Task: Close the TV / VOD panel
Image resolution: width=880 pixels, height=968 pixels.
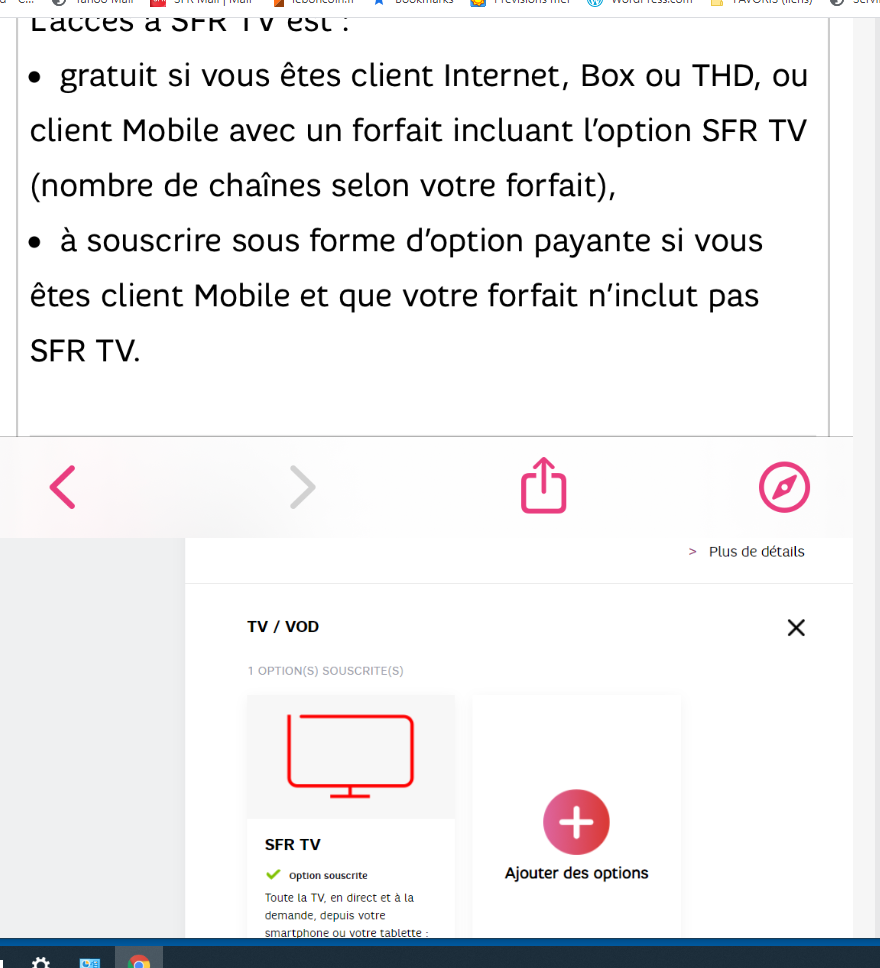Action: [796, 627]
